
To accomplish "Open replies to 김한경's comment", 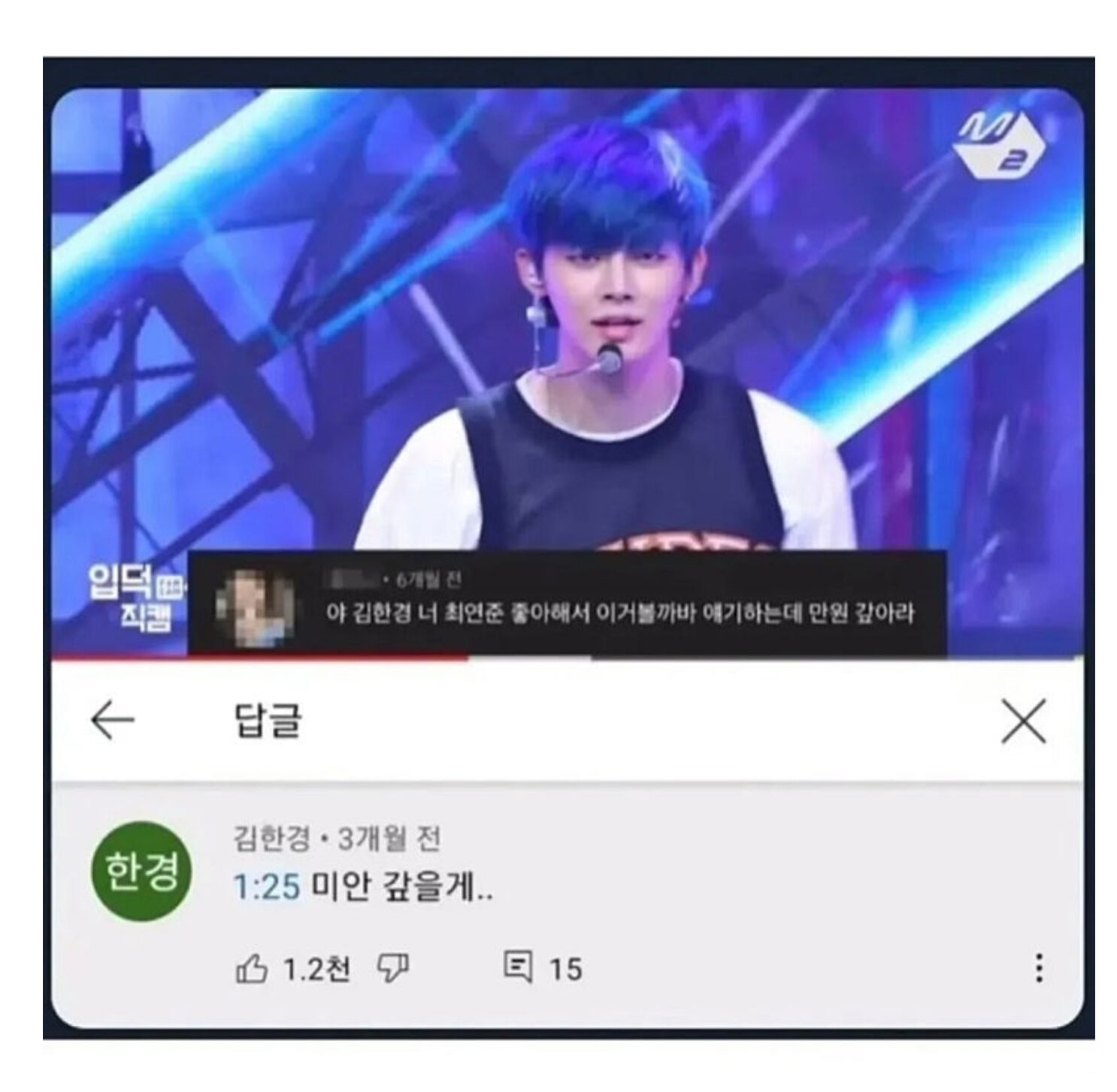I will tap(518, 968).
